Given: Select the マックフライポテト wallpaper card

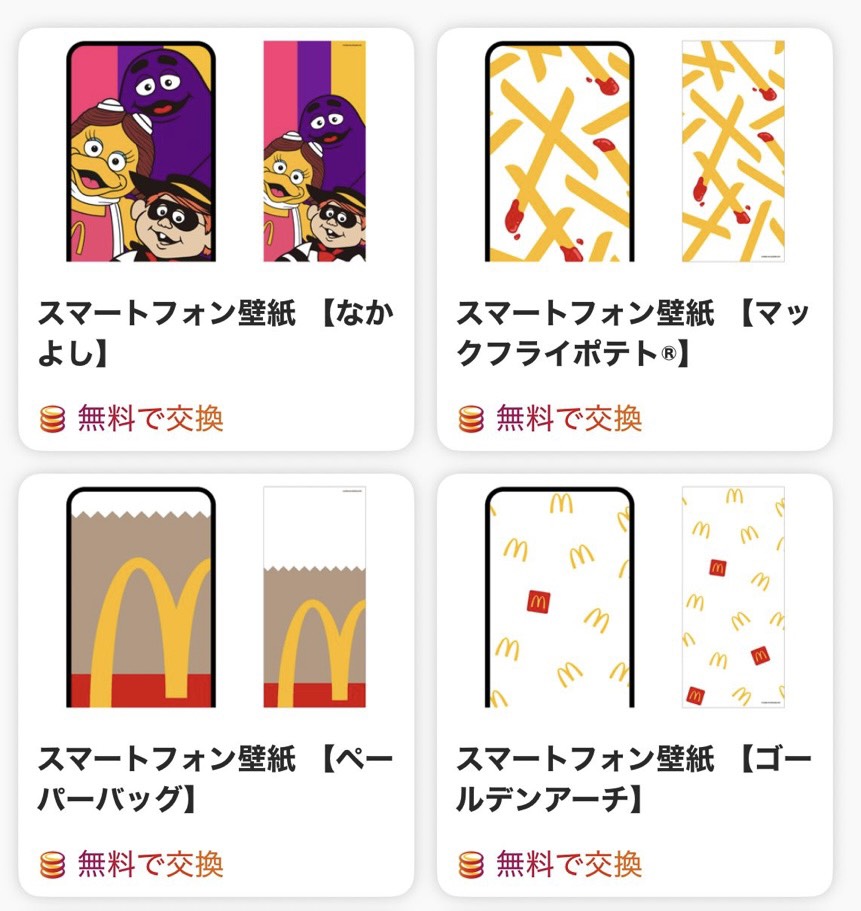Looking at the screenshot, I should pyautogui.click(x=634, y=240).
